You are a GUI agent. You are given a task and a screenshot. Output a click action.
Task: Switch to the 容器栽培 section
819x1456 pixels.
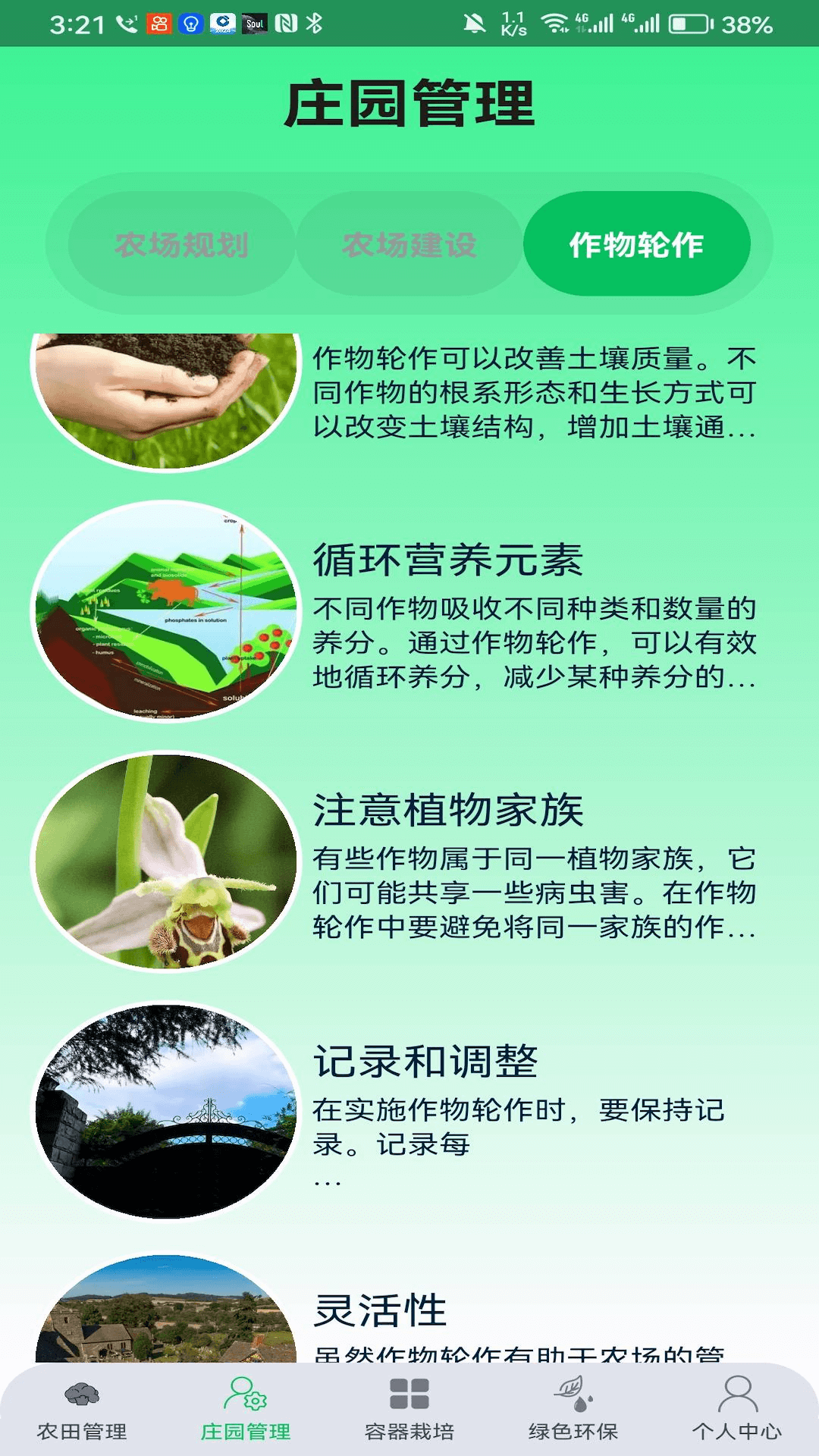tap(409, 1410)
